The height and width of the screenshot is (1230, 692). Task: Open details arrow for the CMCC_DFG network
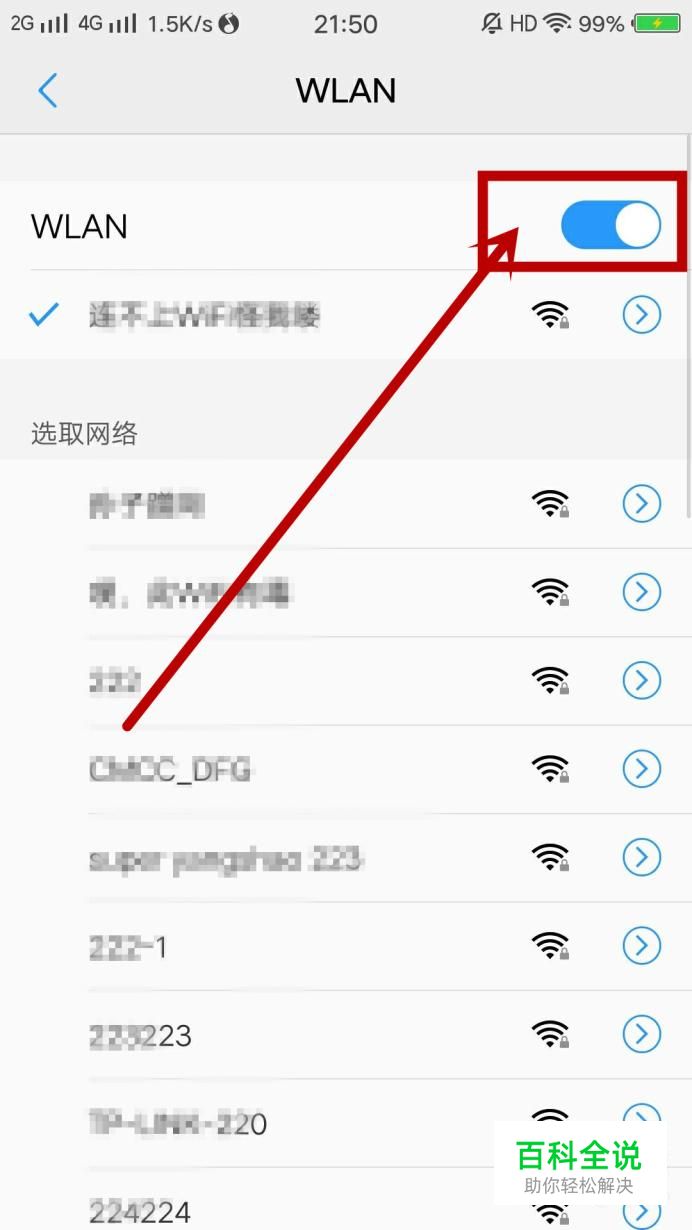(x=641, y=769)
